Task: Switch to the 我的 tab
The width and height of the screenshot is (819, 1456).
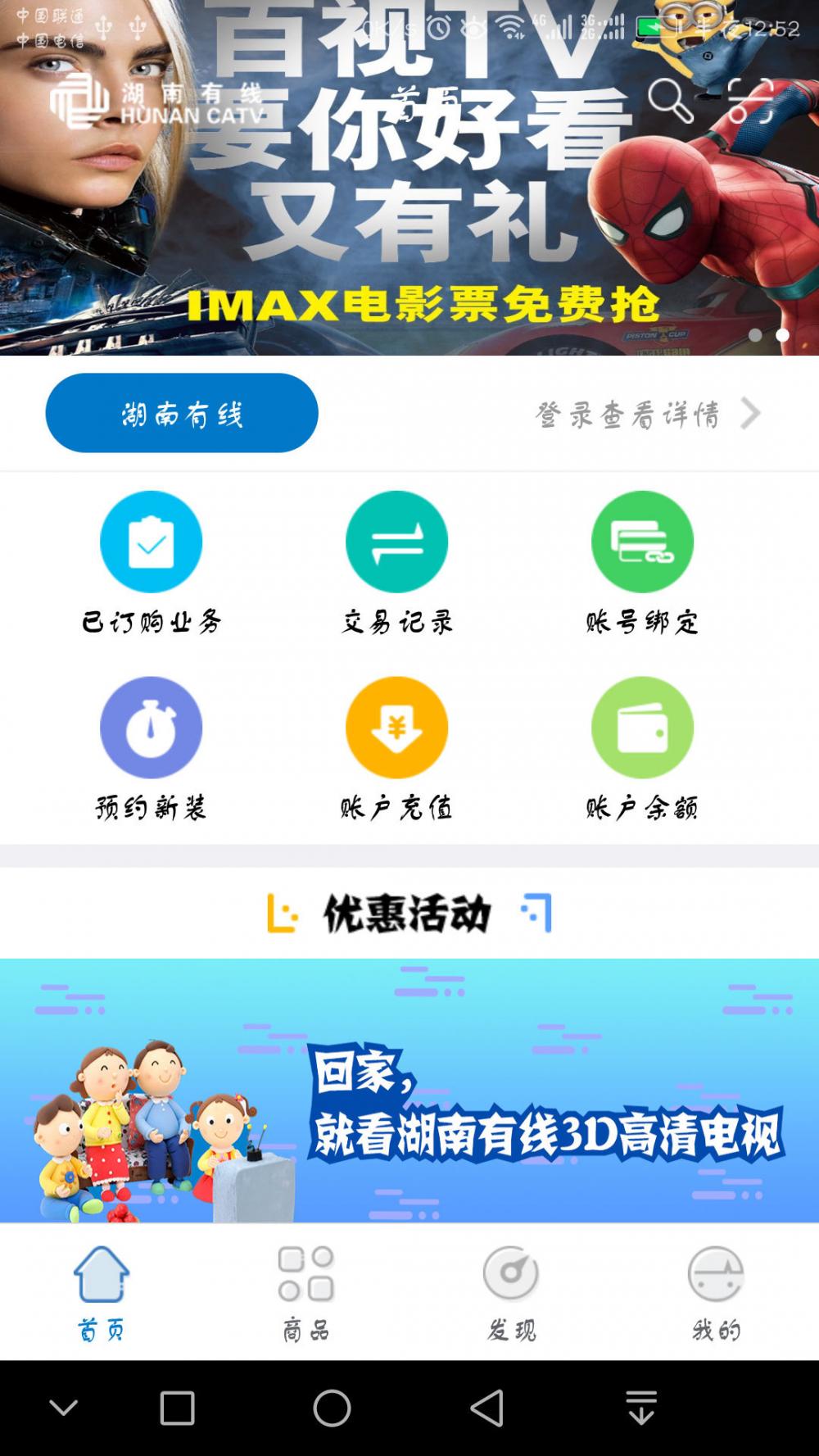Action: pos(716,1293)
